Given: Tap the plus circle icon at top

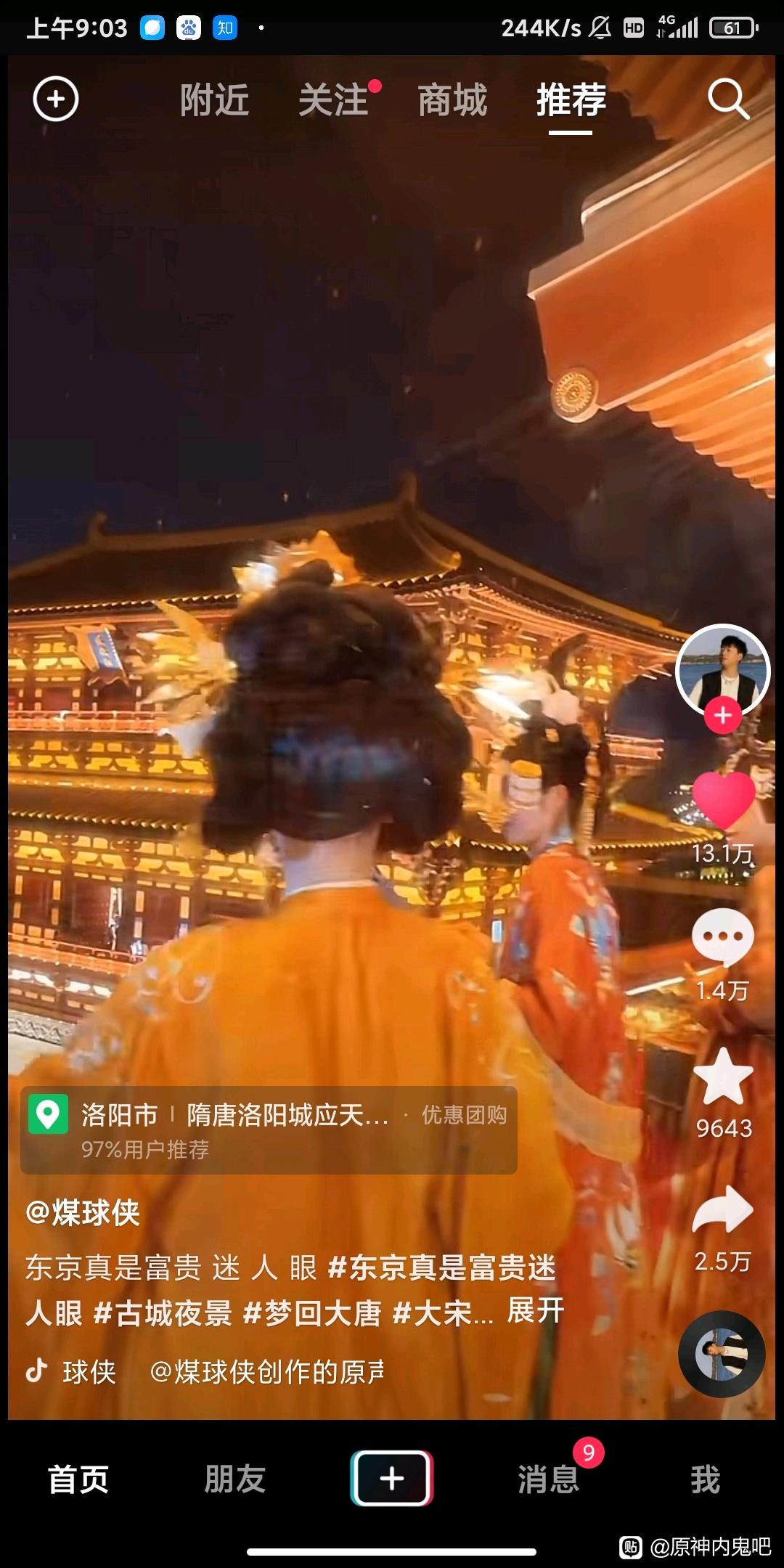Looking at the screenshot, I should tap(56, 99).
